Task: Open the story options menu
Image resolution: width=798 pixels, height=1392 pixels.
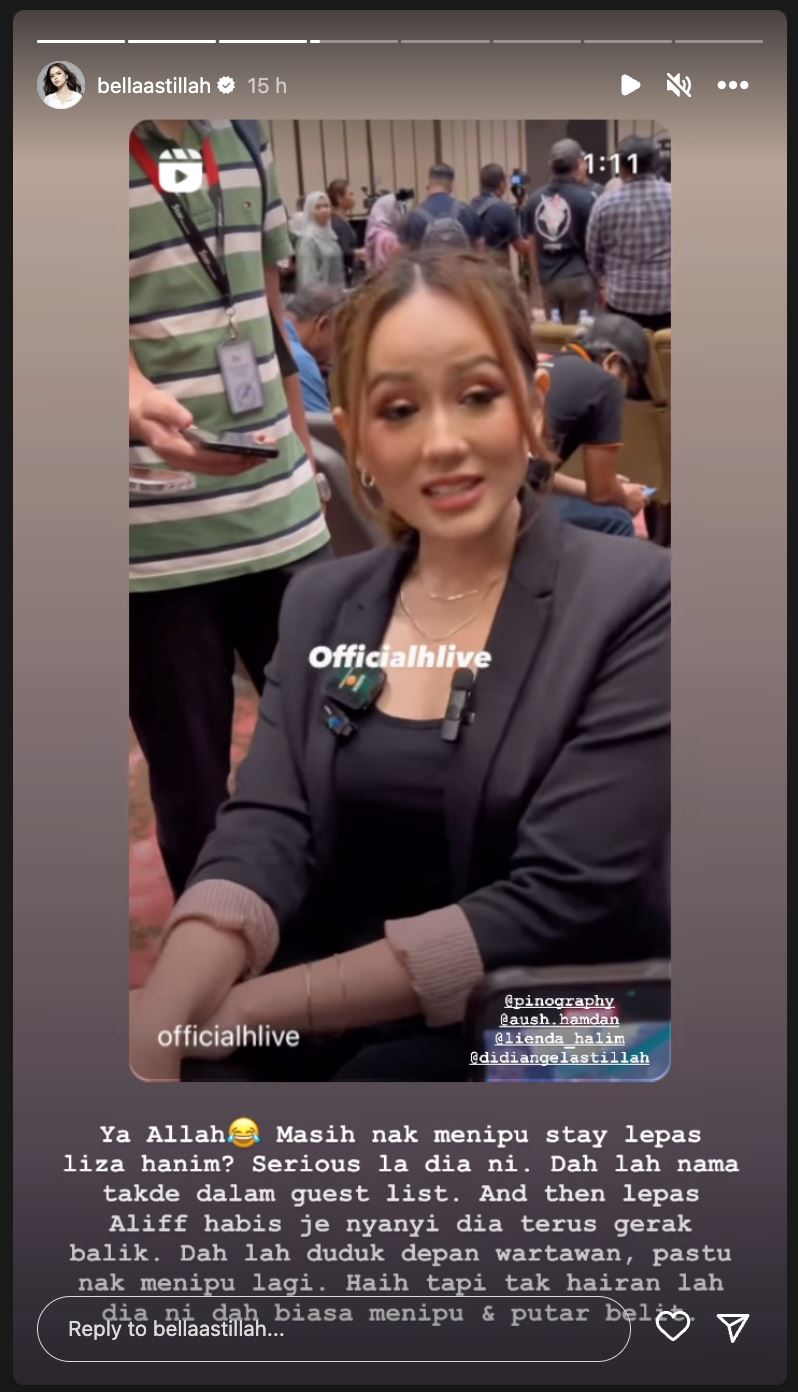Action: 732,85
